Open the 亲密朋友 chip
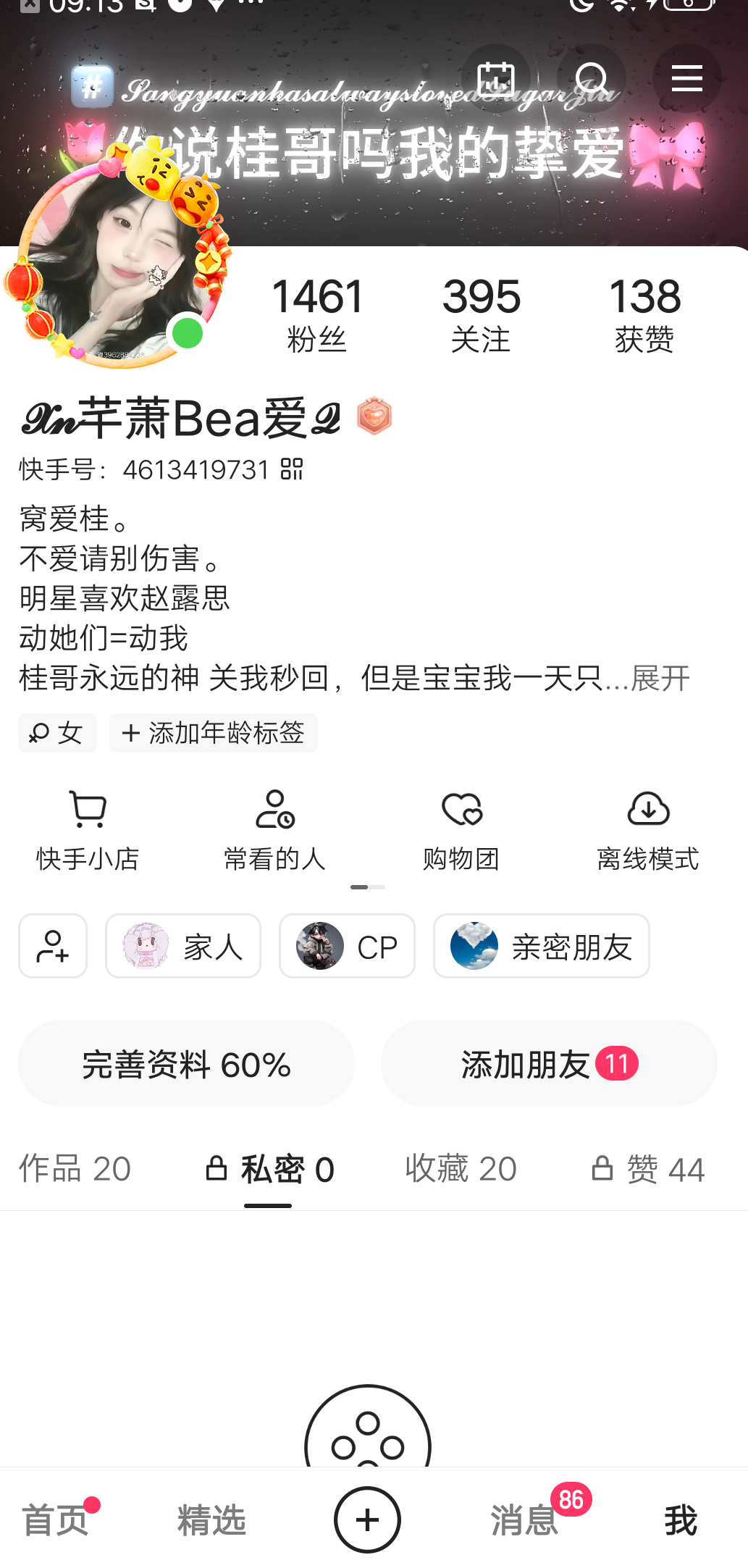Screen dimensions: 748x1568 541,946
